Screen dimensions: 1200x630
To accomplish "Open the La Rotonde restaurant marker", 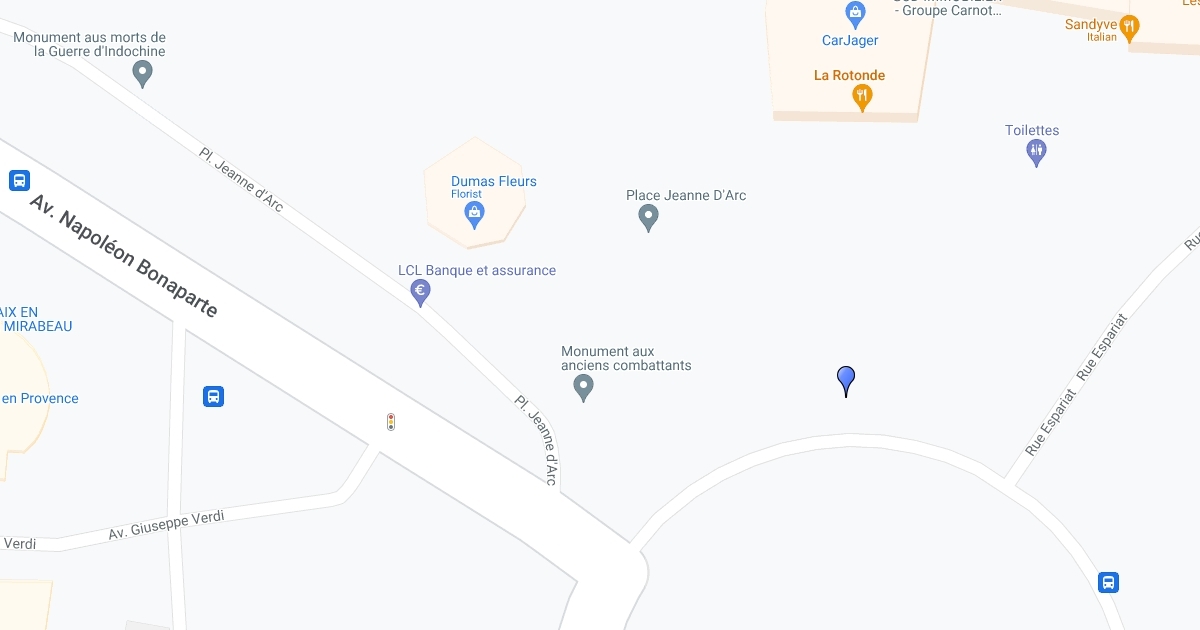I will pyautogui.click(x=862, y=96).
